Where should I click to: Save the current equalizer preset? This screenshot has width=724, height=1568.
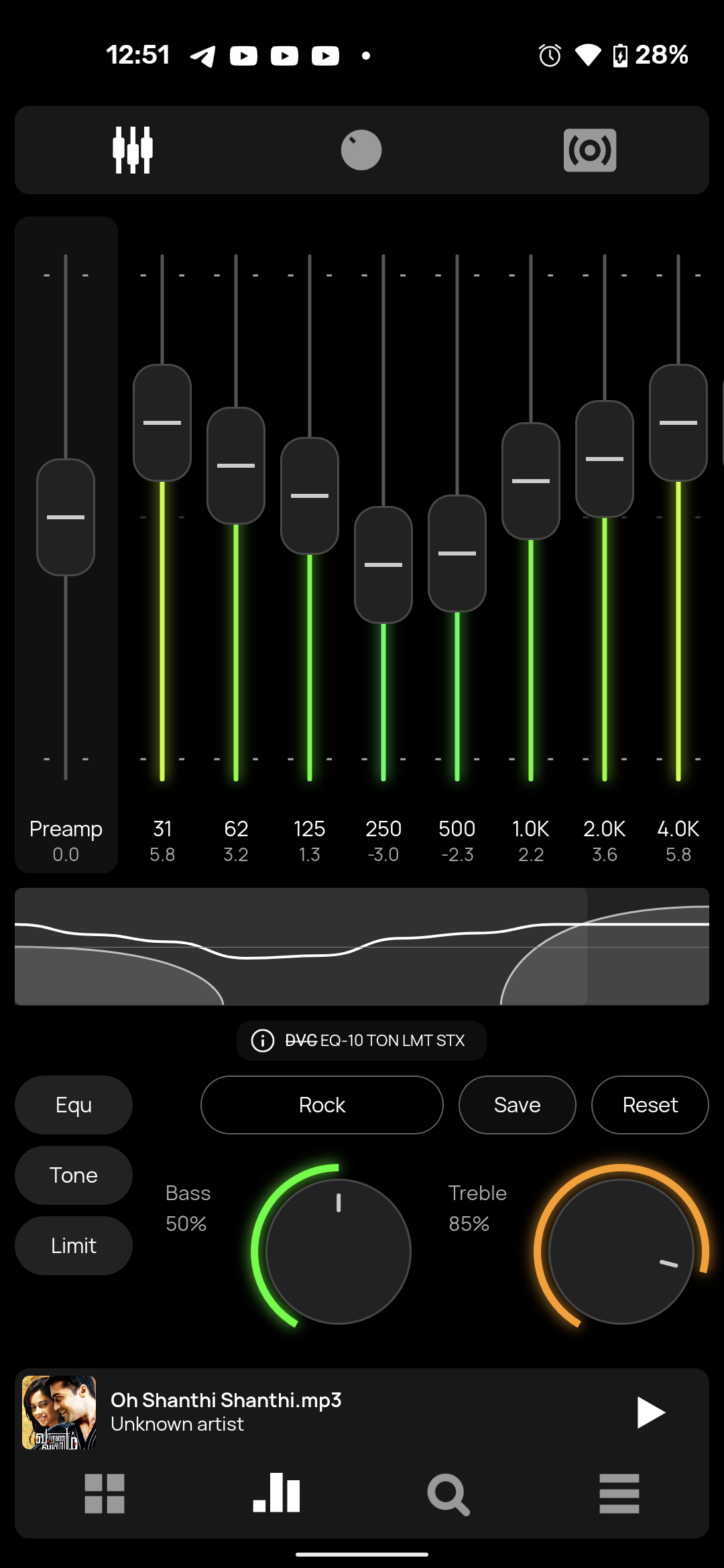[517, 1105]
